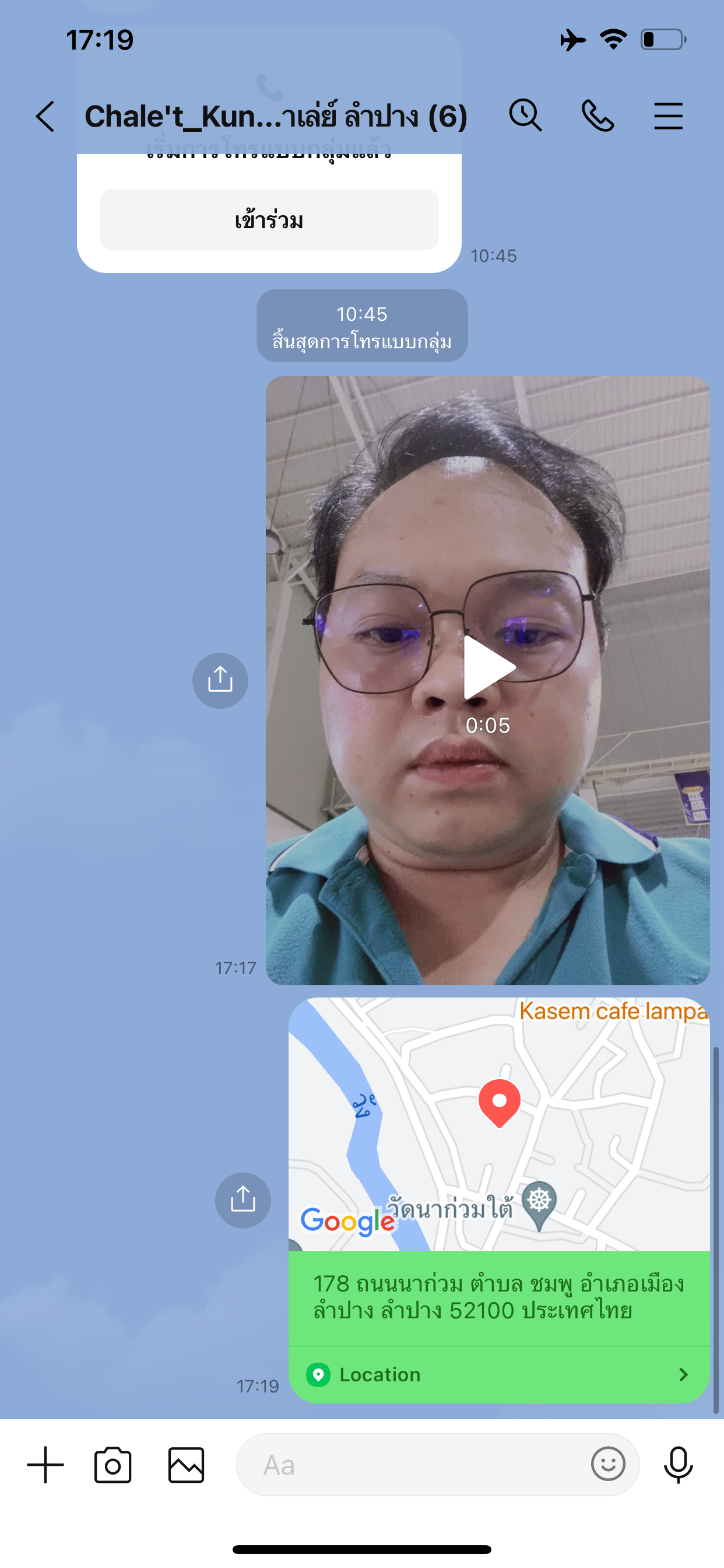Open the Location details row

[x=499, y=1374]
